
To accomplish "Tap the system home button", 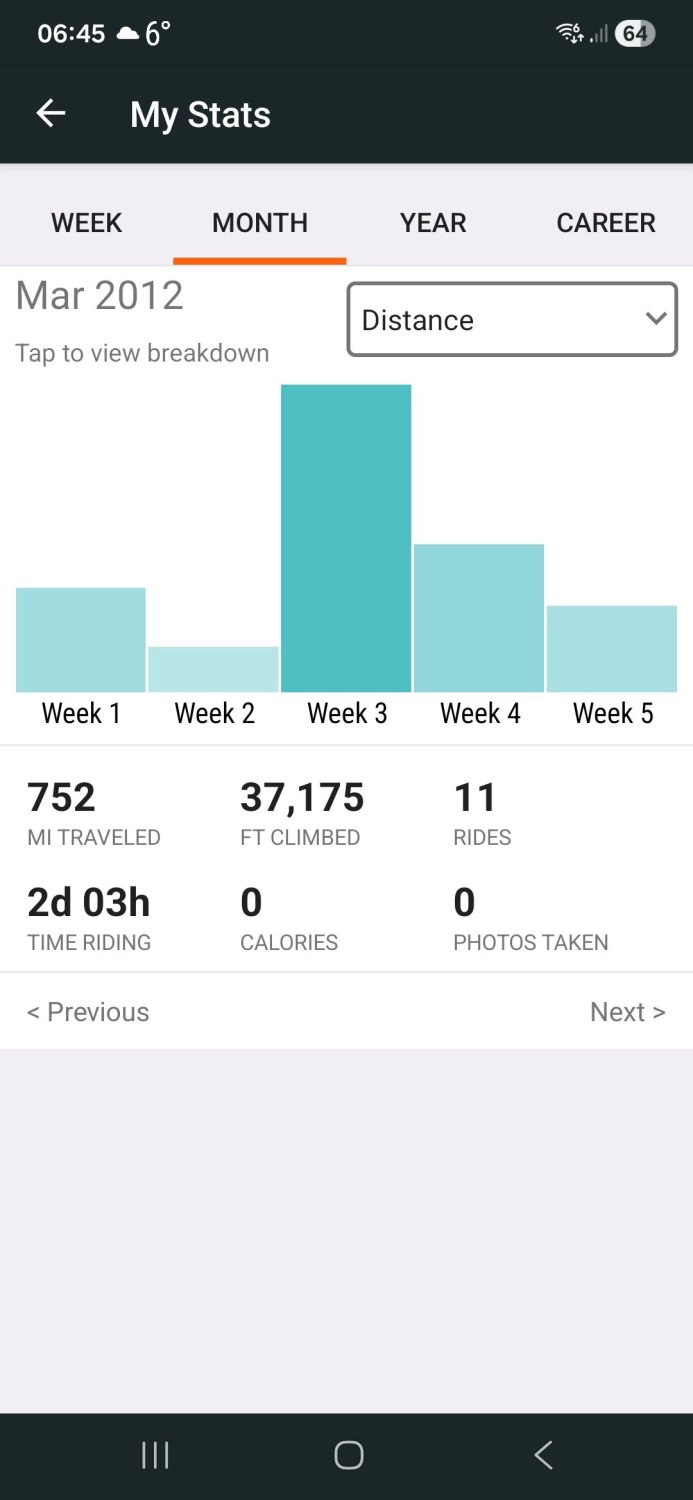I will point(348,1455).
